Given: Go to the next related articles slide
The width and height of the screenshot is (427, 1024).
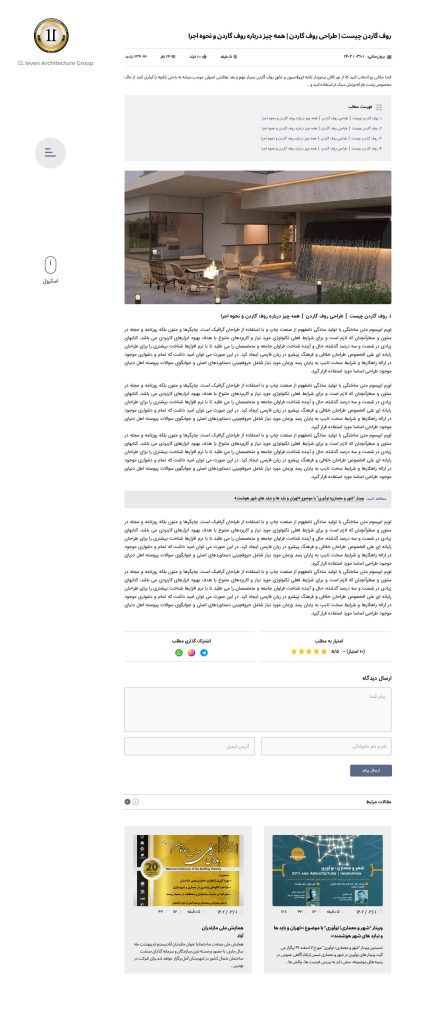Looking at the screenshot, I should pyautogui.click(x=127, y=801).
